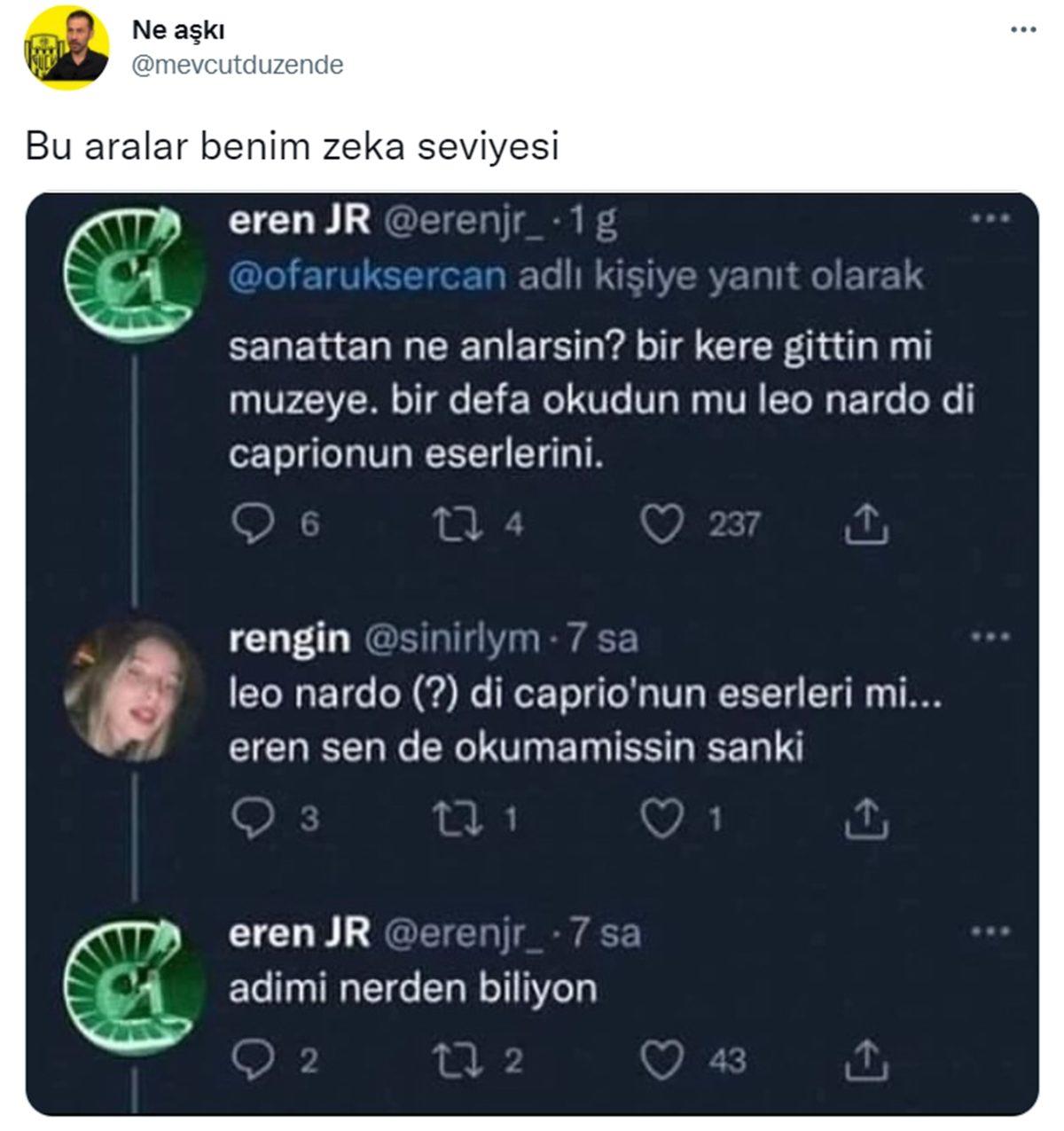1064x1131 pixels.
Task: Click the @sinirlym handle of rengin
Action: click(x=454, y=640)
